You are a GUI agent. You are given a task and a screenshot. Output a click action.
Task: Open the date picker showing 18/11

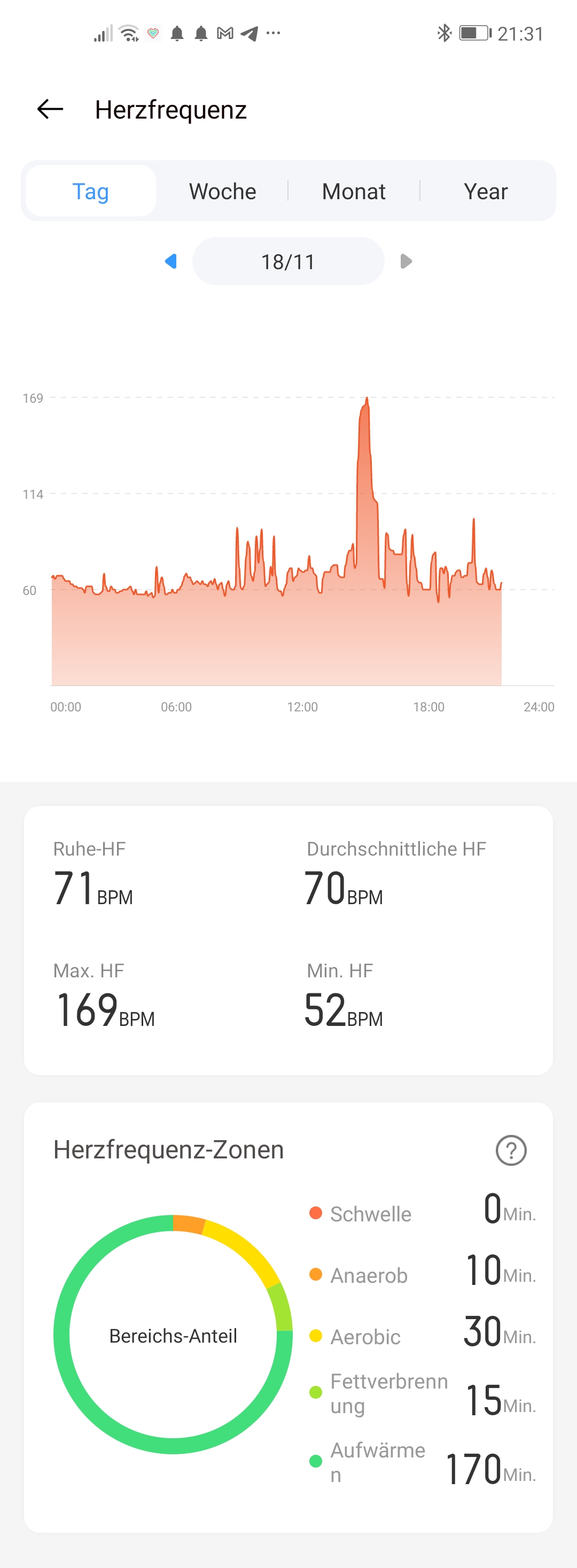click(x=288, y=262)
